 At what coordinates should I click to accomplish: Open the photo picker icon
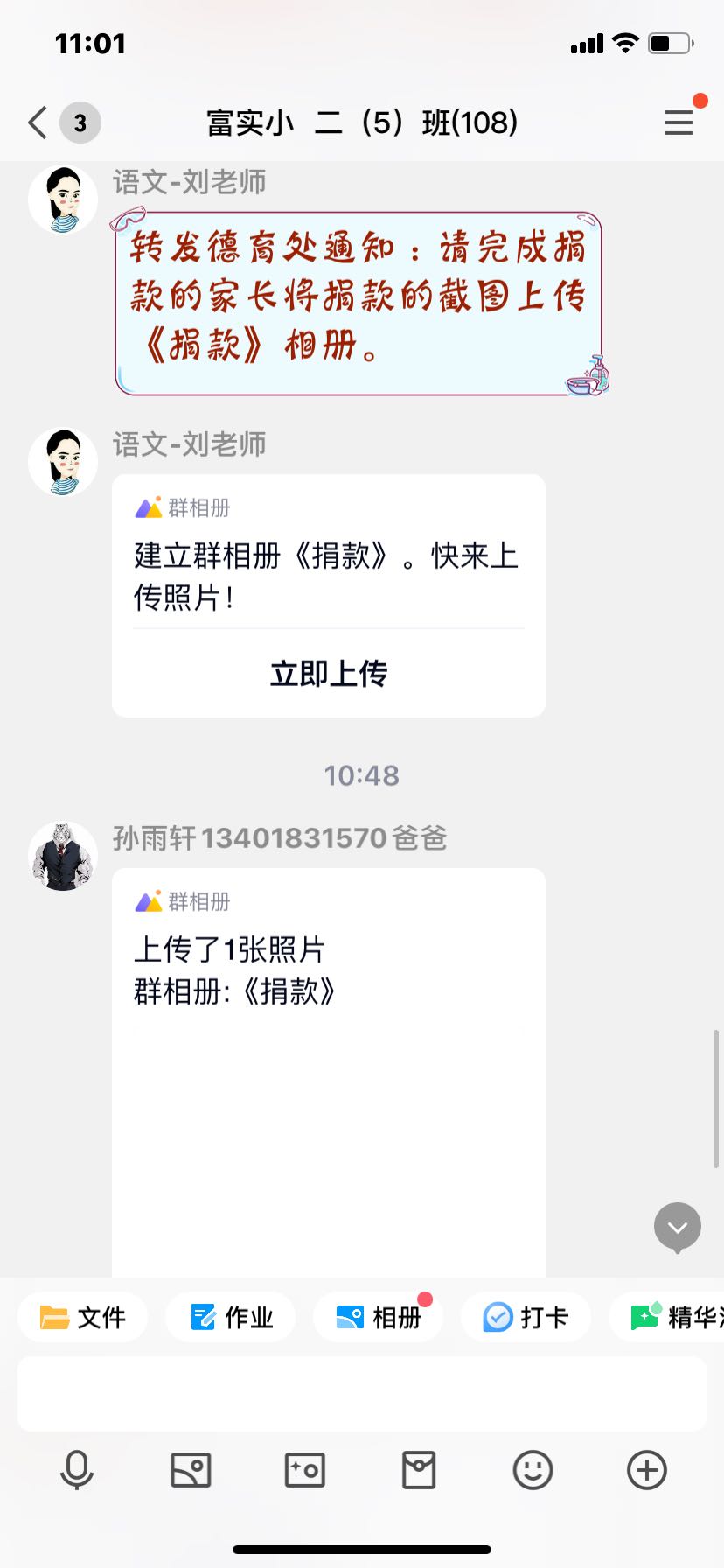click(191, 1470)
